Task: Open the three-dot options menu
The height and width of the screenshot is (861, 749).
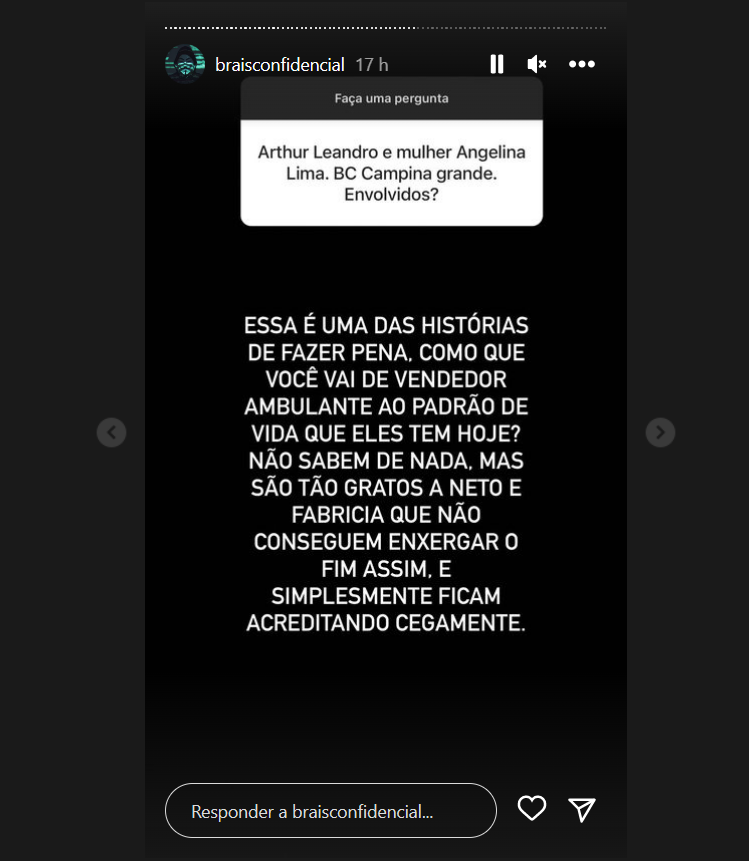Action: coord(582,65)
